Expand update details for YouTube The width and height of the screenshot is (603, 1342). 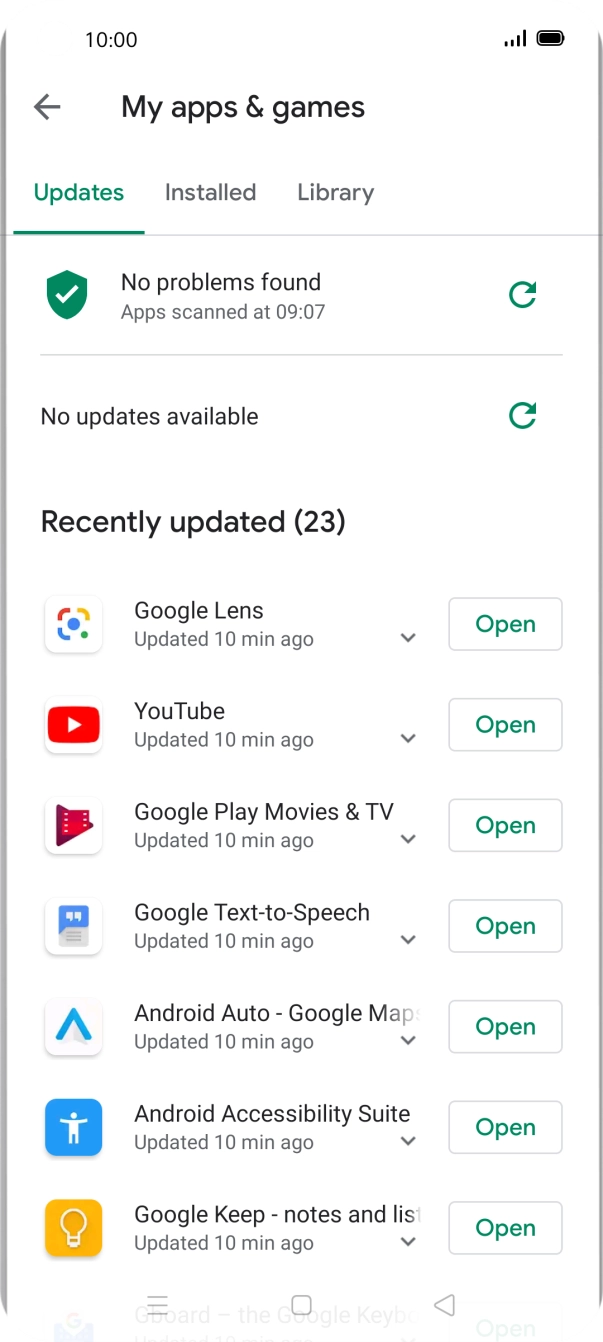click(408, 739)
